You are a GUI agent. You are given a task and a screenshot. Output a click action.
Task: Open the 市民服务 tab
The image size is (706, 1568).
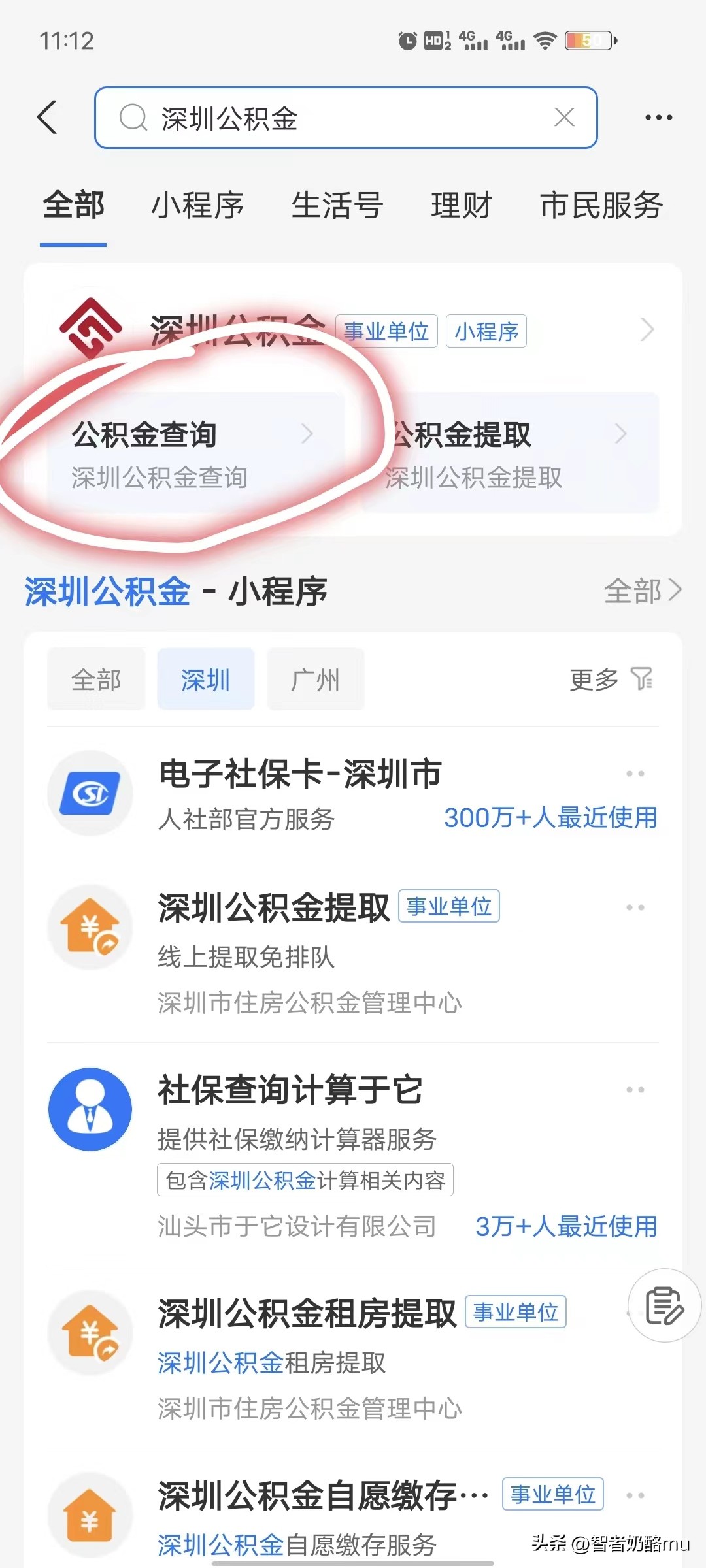click(601, 204)
